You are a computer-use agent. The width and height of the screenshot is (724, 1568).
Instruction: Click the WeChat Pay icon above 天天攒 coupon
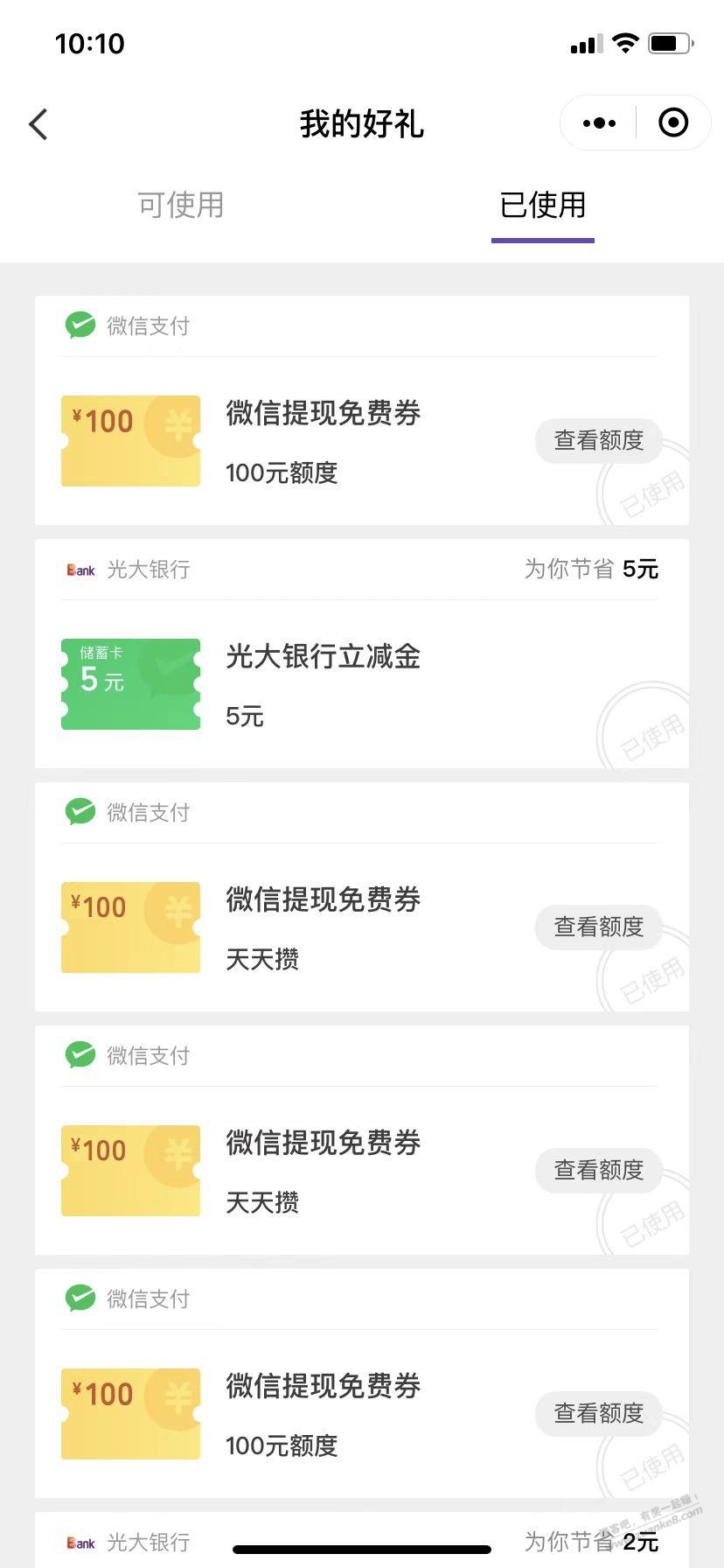click(80, 812)
